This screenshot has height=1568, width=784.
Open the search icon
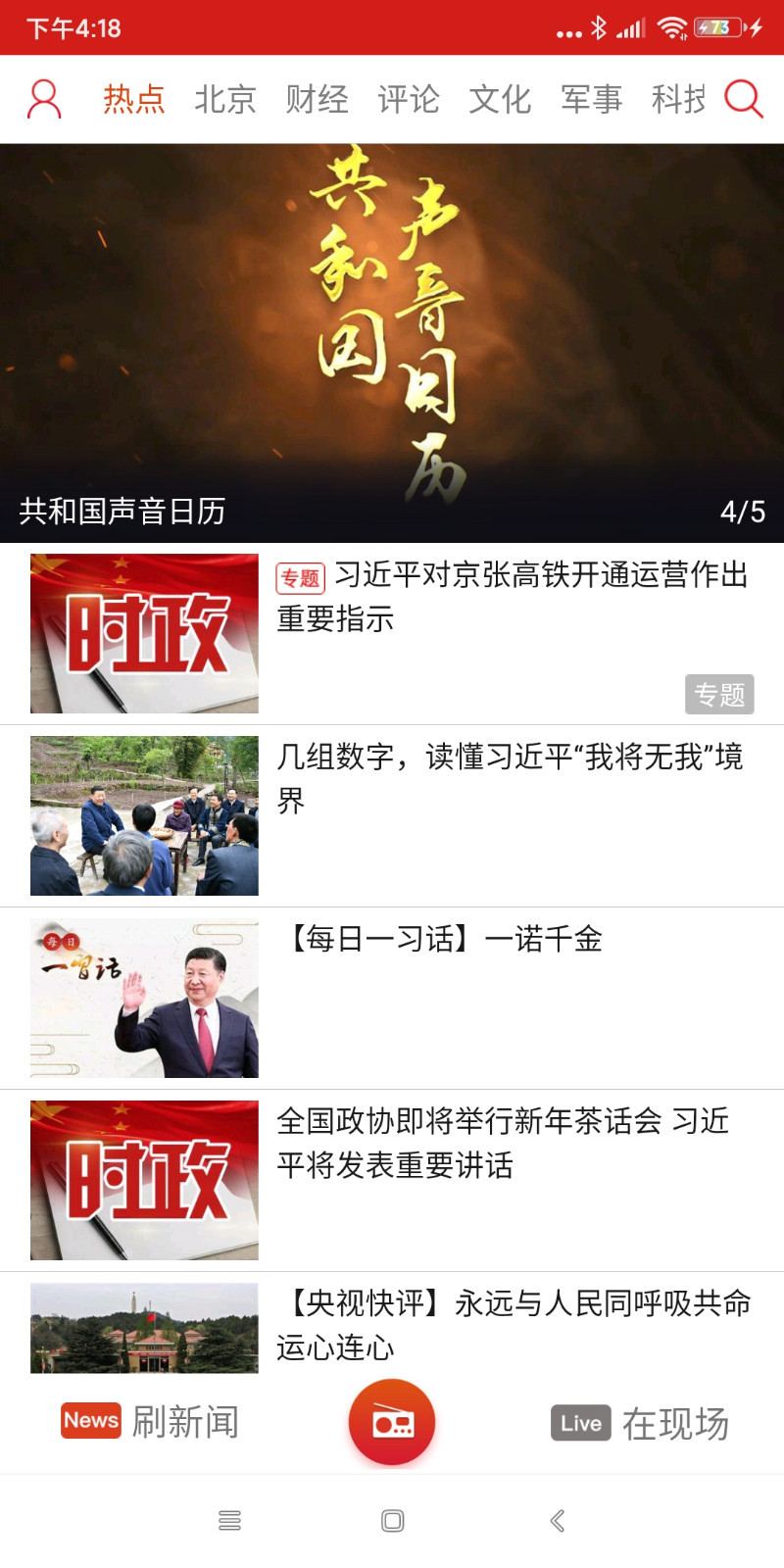(744, 98)
